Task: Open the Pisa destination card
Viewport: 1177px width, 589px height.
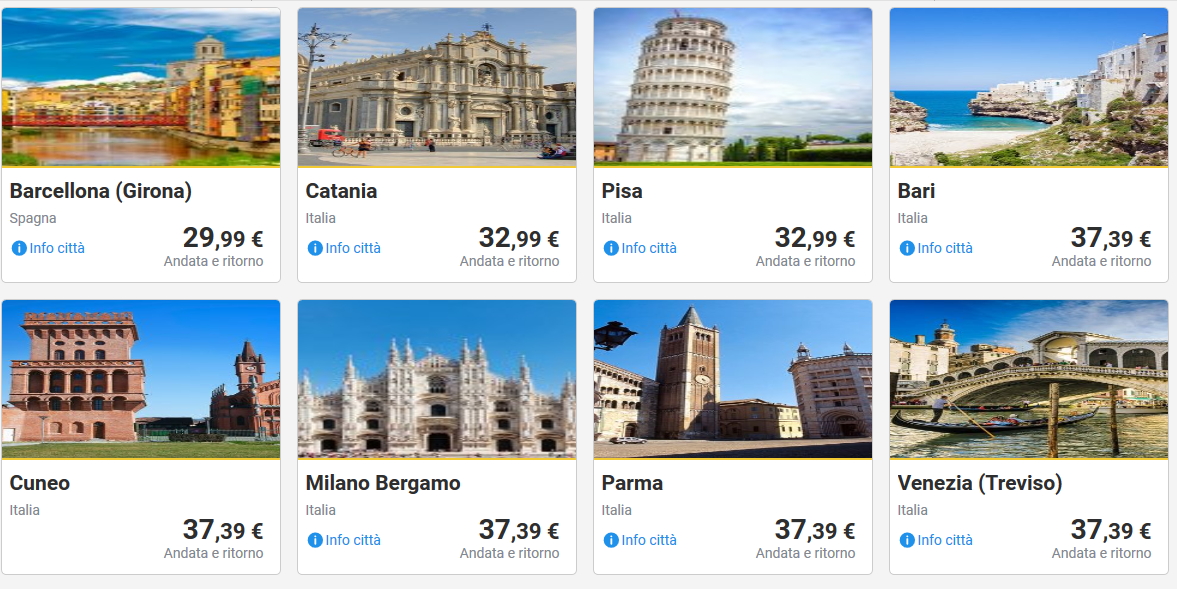Action: pos(732,90)
